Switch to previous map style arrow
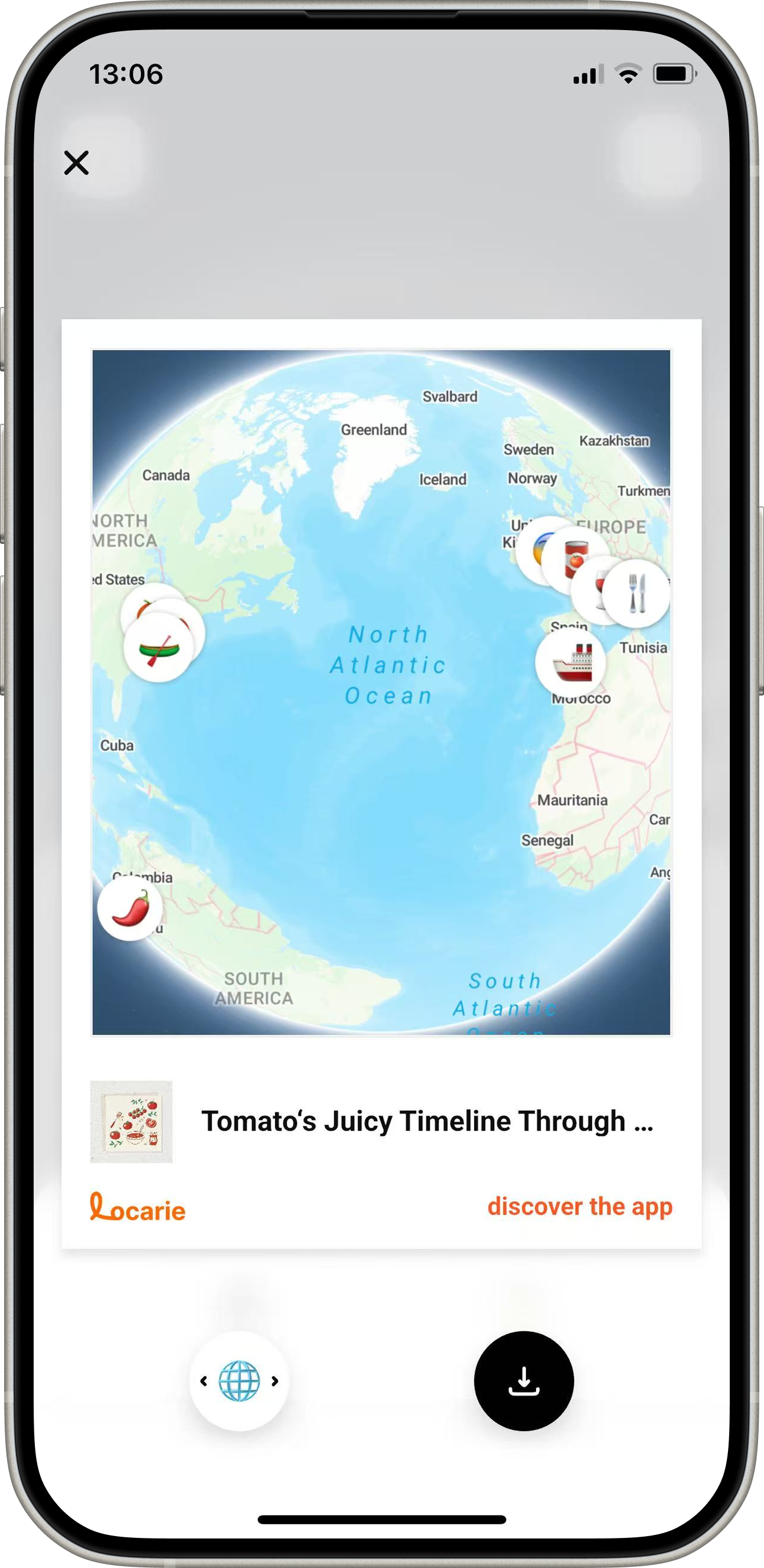764x1568 pixels. [x=204, y=1381]
